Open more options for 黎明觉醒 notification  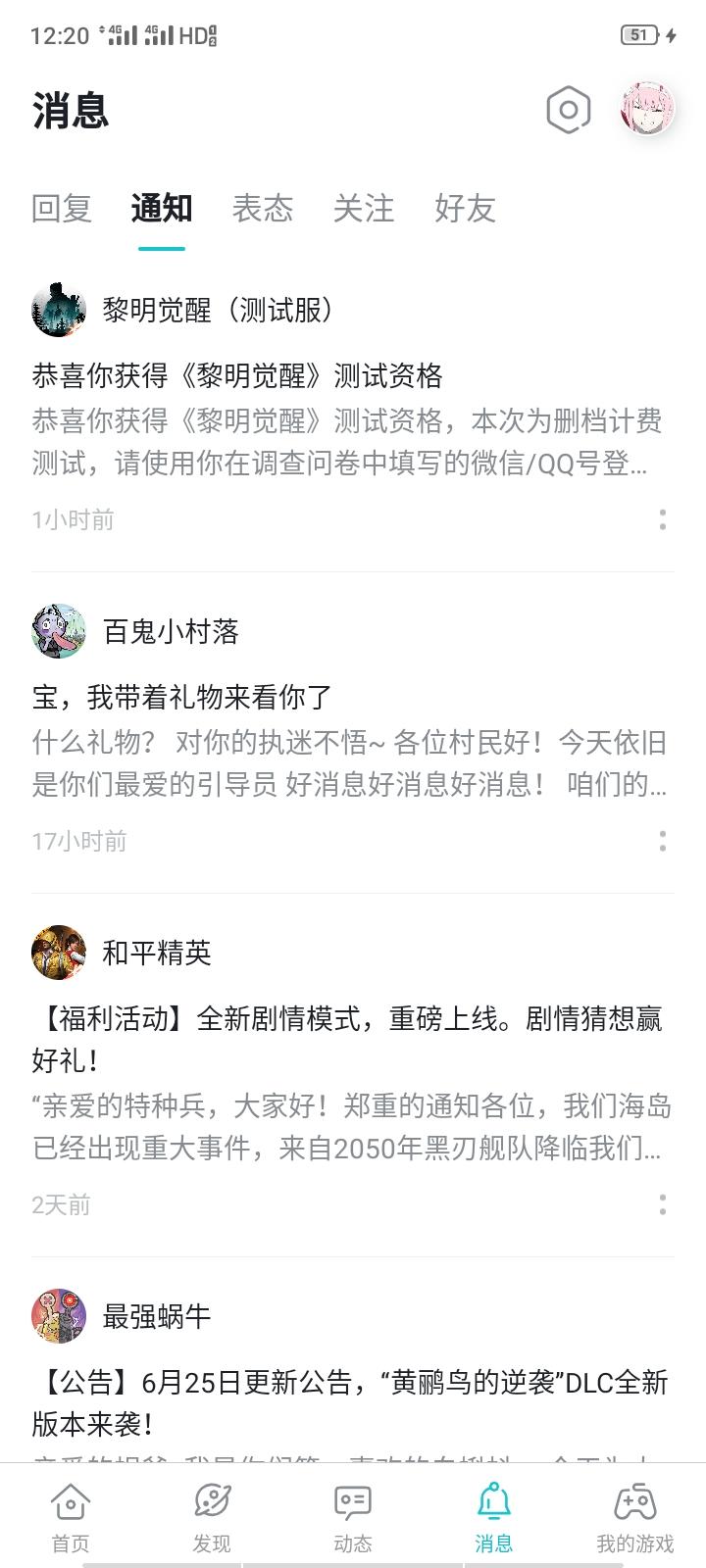pyautogui.click(x=663, y=519)
